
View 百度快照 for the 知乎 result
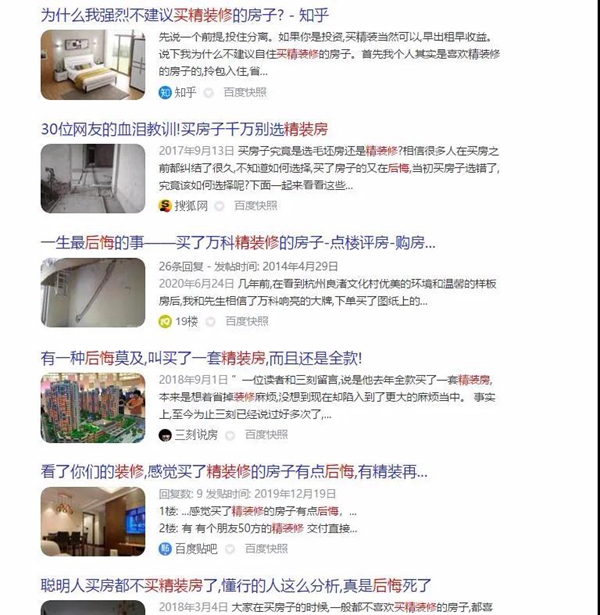point(245,92)
